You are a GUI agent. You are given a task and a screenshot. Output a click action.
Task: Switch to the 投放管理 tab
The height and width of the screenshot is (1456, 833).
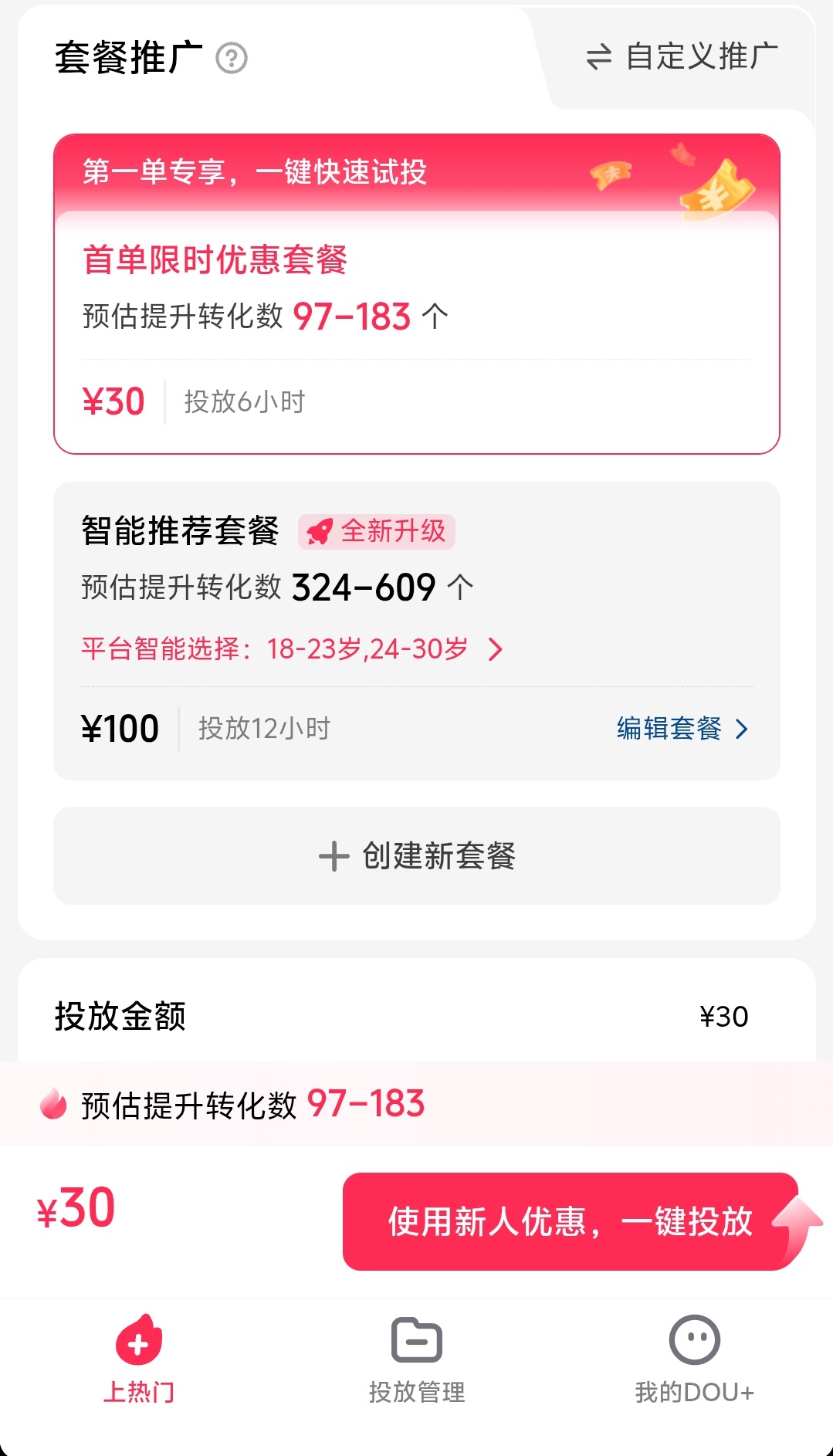tap(415, 1382)
